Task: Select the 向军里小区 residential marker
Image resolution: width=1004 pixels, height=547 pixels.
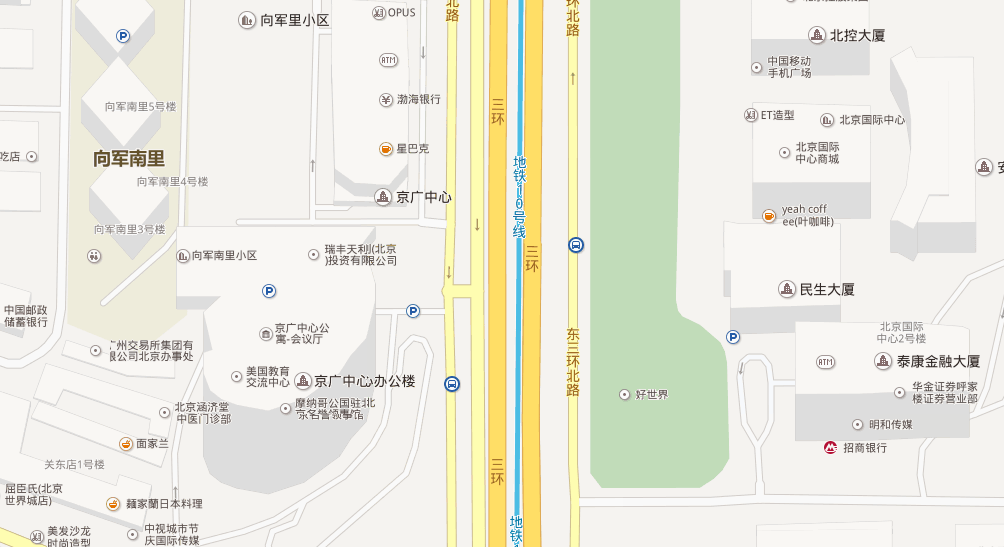Action: pos(247,20)
